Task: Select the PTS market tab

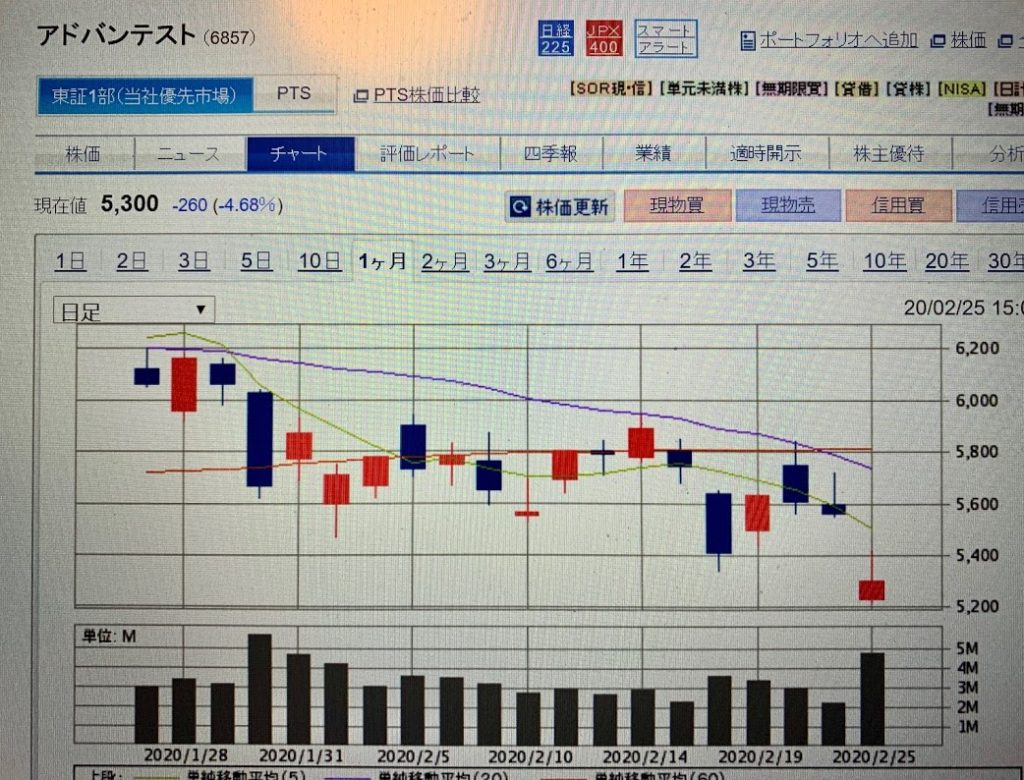Action: pos(293,94)
